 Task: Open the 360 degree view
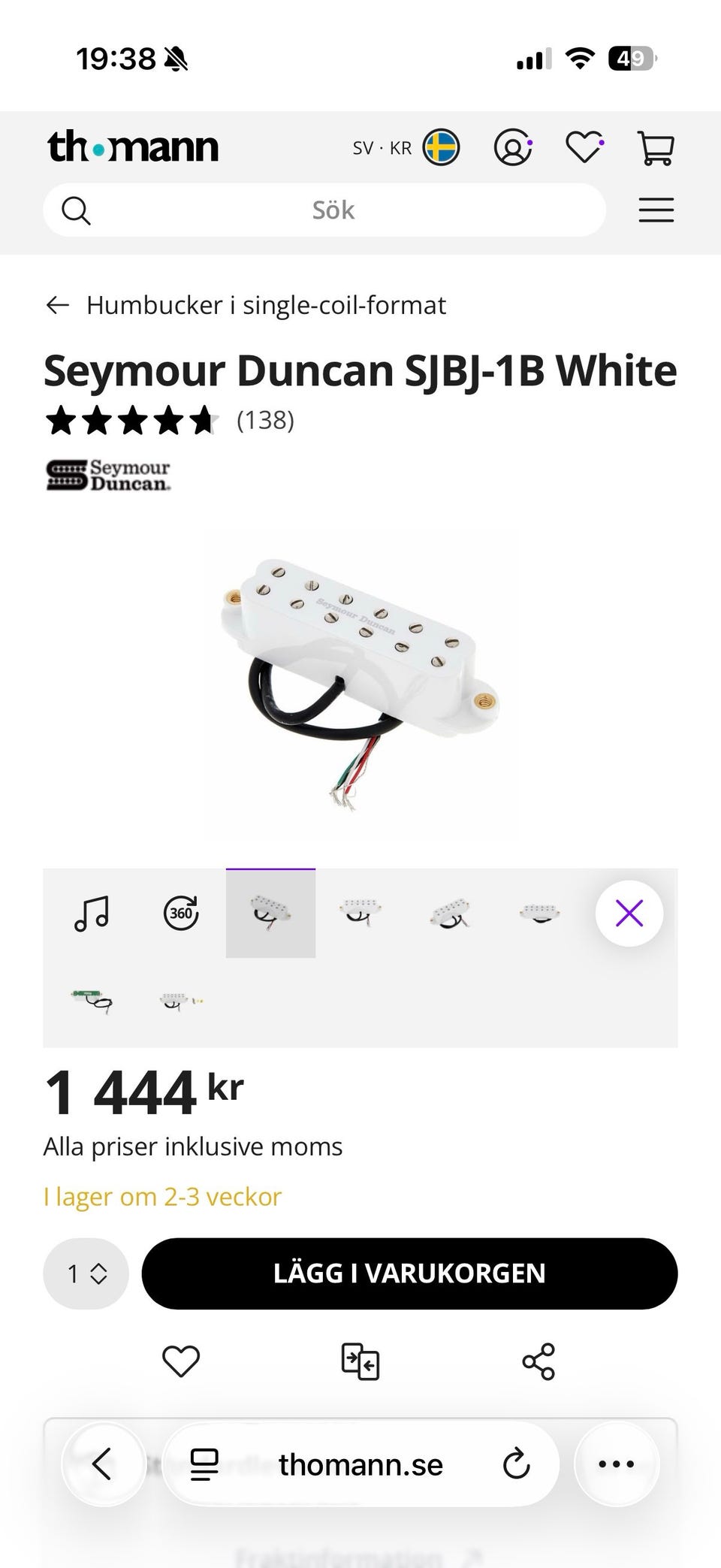point(181,914)
